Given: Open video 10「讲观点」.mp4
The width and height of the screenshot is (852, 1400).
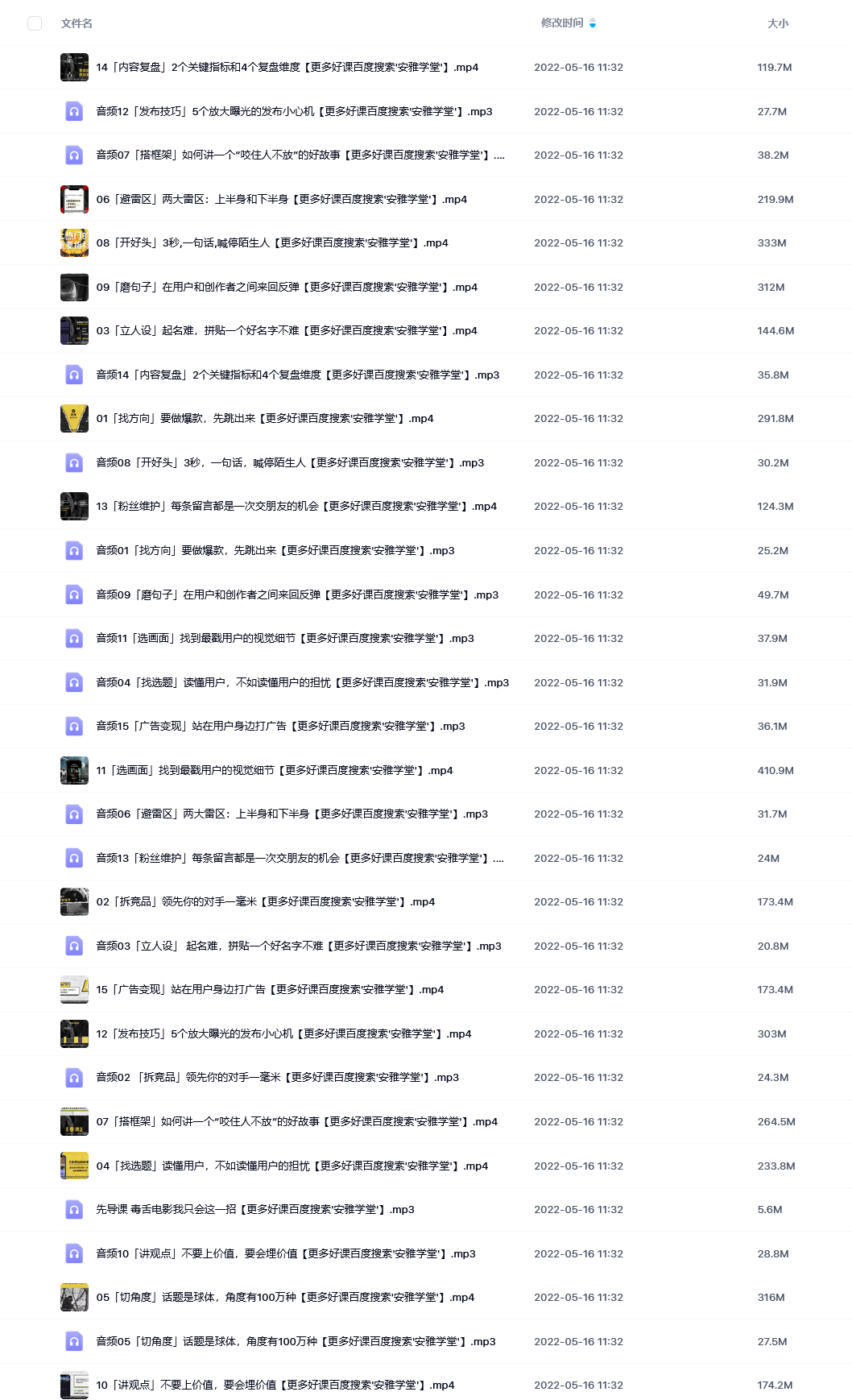Looking at the screenshot, I should click(275, 1385).
